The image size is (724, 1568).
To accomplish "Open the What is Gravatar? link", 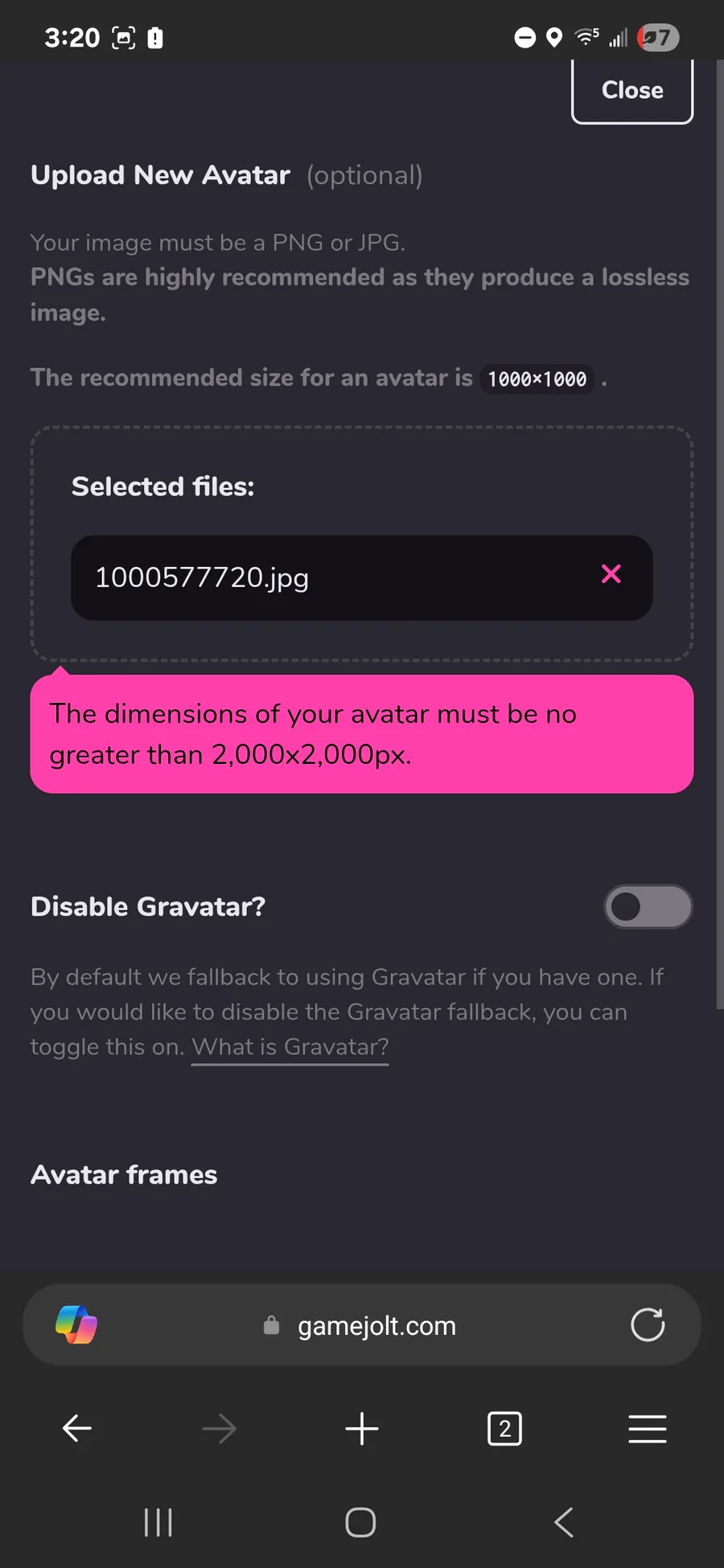I will pyautogui.click(x=290, y=1047).
